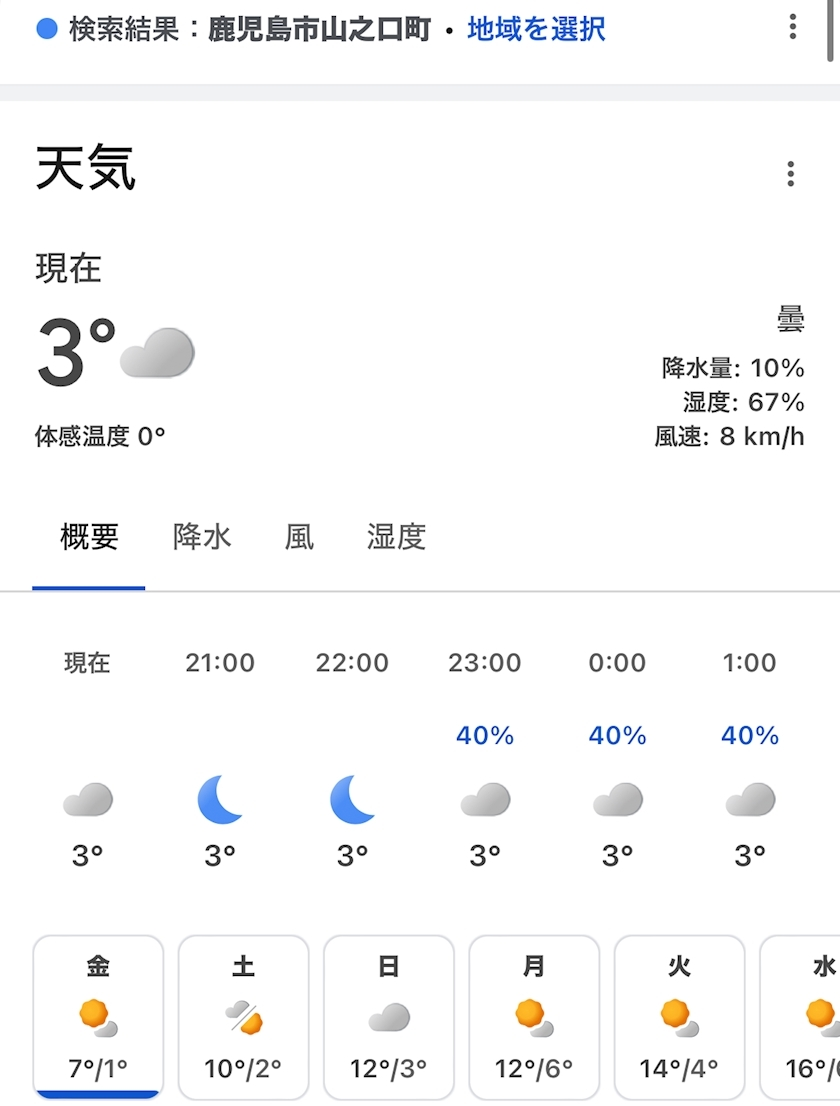Choose the 月 forecast card
This screenshot has width=840, height=1106.
[534, 1016]
